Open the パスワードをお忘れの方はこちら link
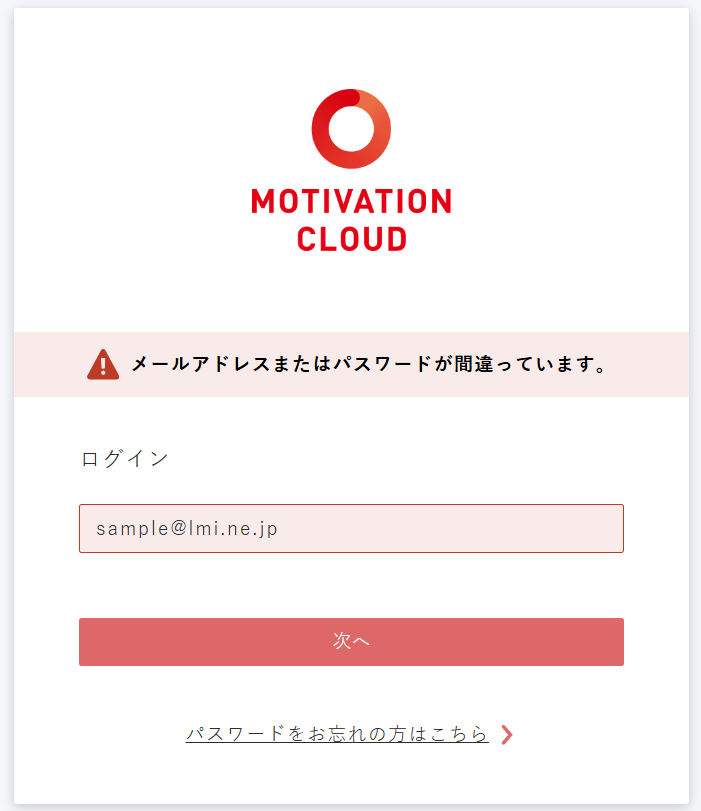 coord(338,734)
